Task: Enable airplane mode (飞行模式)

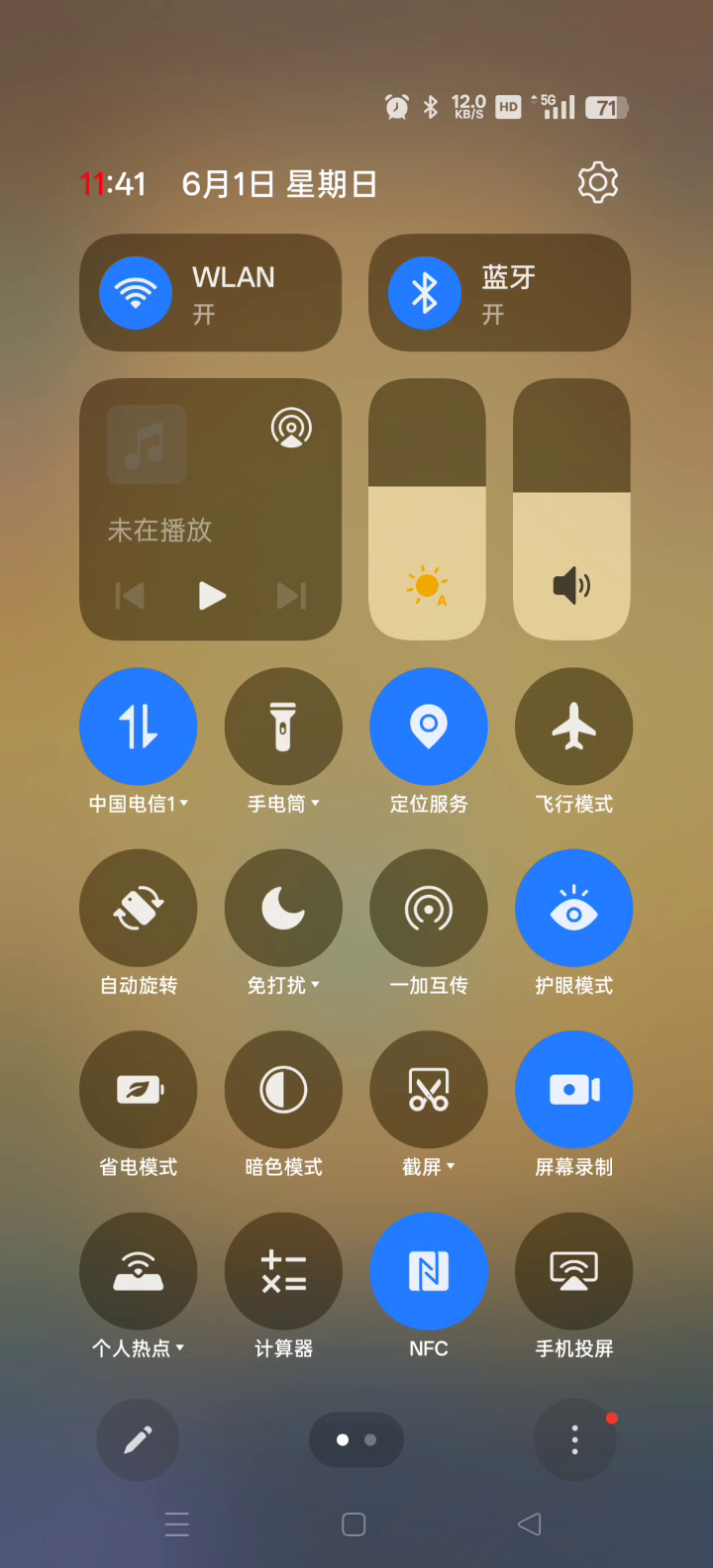Action: (x=574, y=727)
